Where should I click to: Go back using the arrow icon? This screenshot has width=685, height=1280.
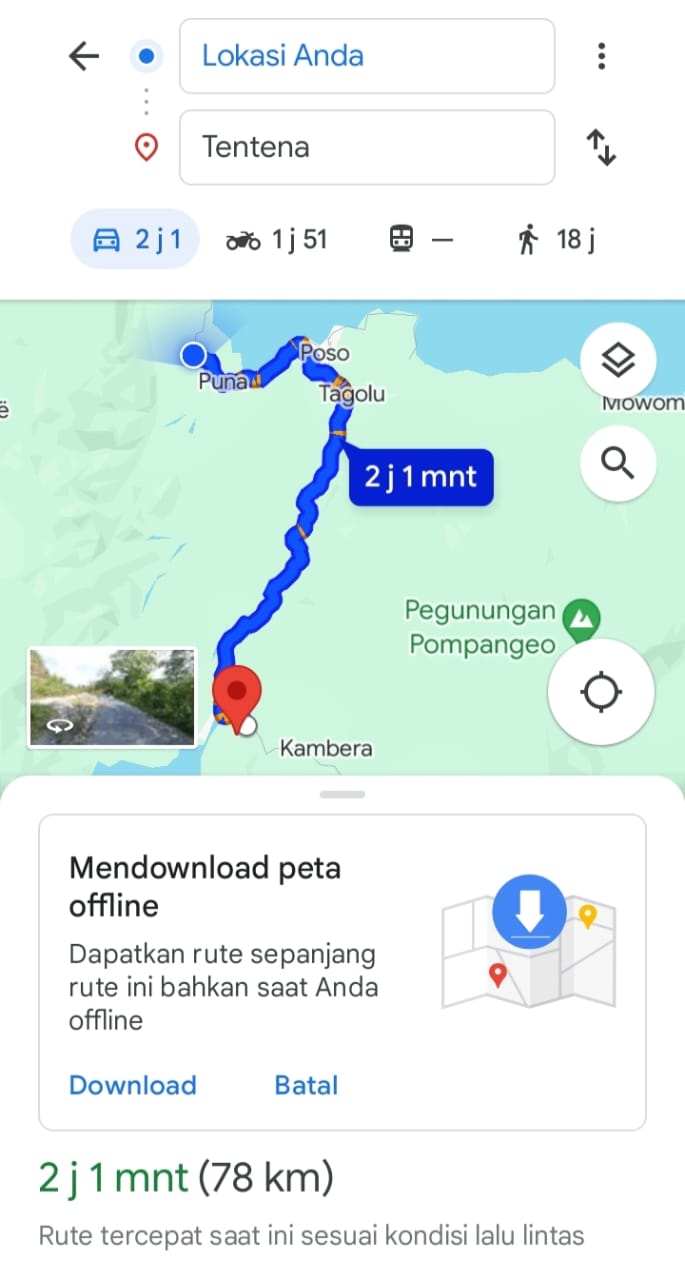pos(84,56)
